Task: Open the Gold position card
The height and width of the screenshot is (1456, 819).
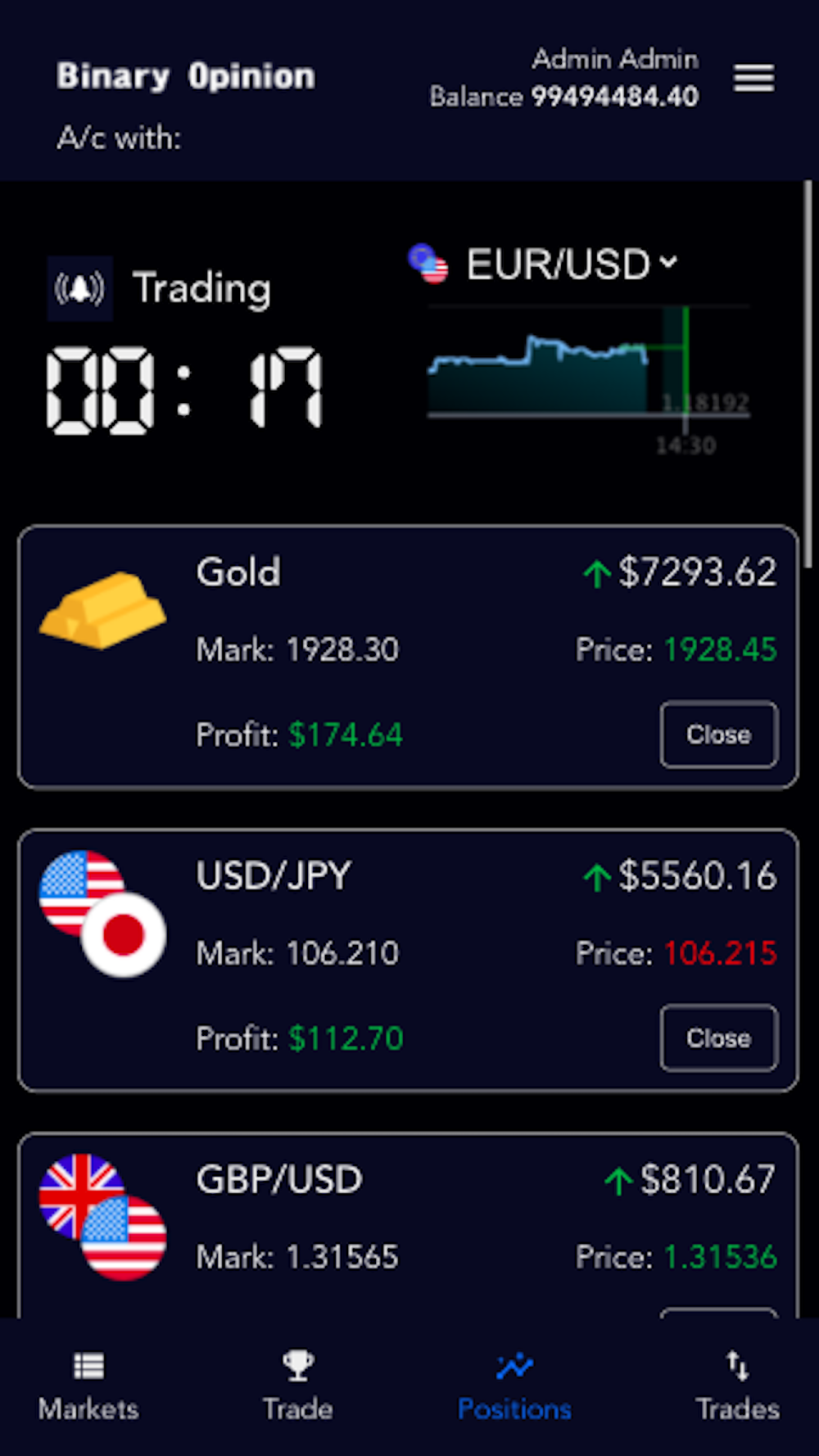Action: 408,658
